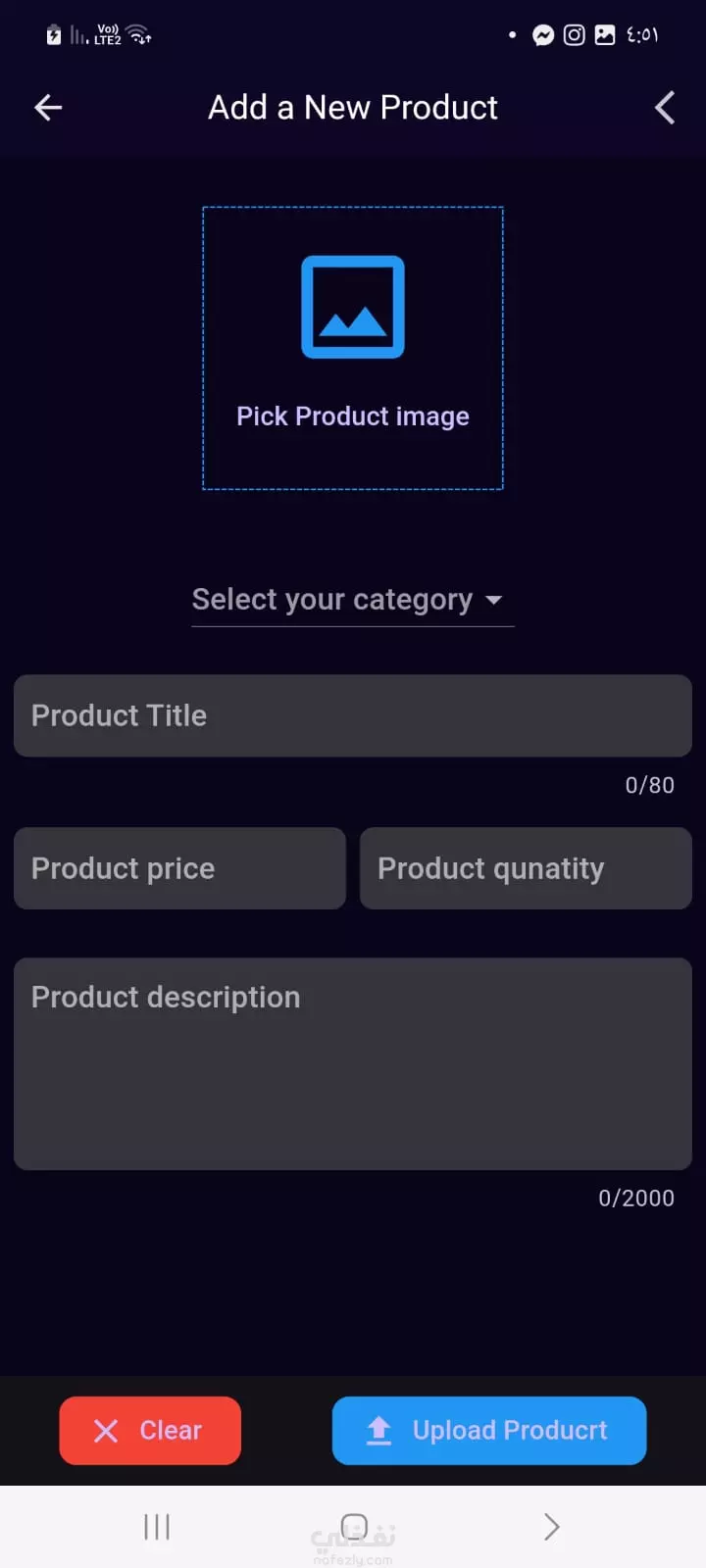This screenshot has width=706, height=1568.
Task: Go back using the left arrow icon
Action: click(x=48, y=108)
